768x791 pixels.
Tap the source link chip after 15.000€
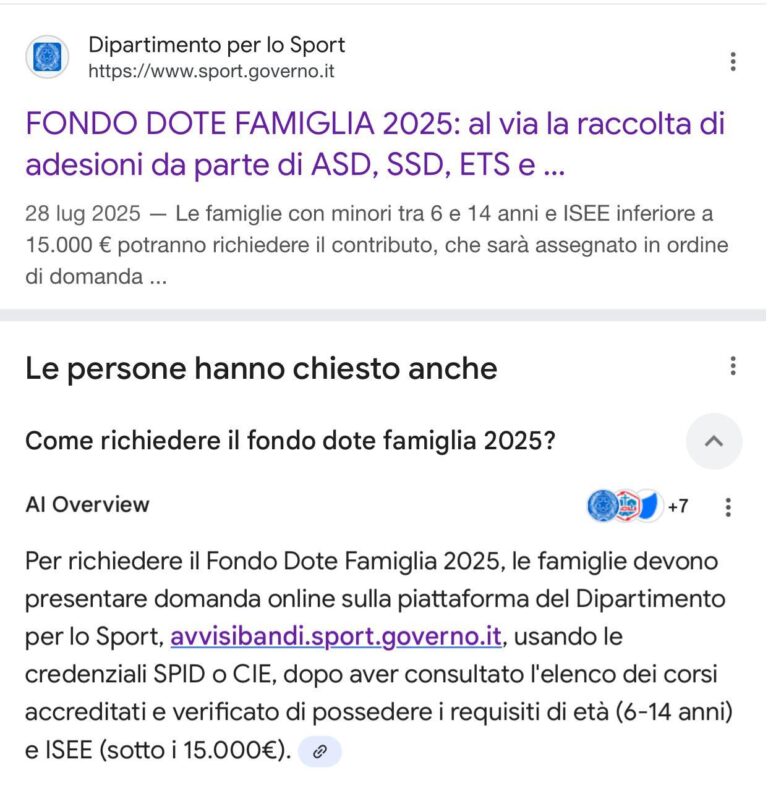tap(320, 752)
